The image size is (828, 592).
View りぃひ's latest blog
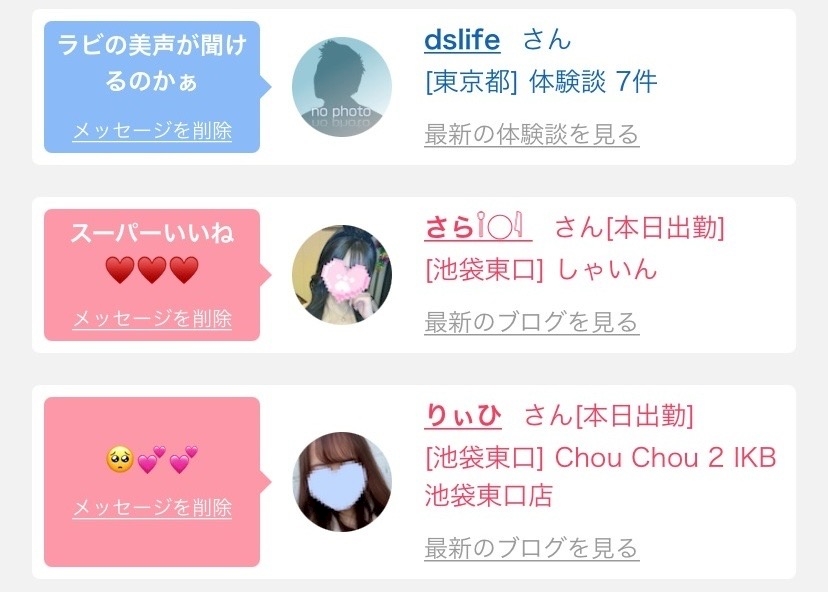click(x=531, y=548)
